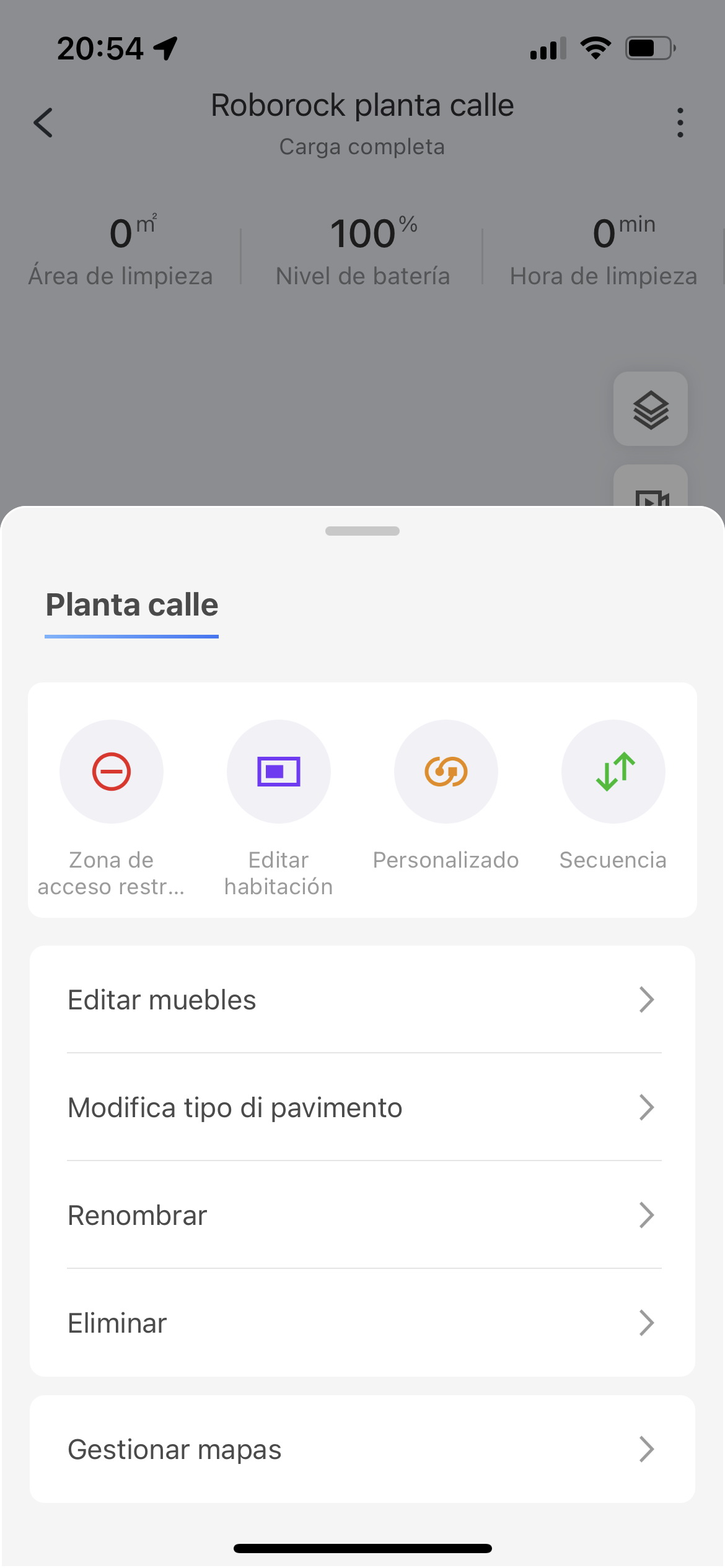Open the three-dot overflow menu
725x1568 pixels.
coord(680,123)
